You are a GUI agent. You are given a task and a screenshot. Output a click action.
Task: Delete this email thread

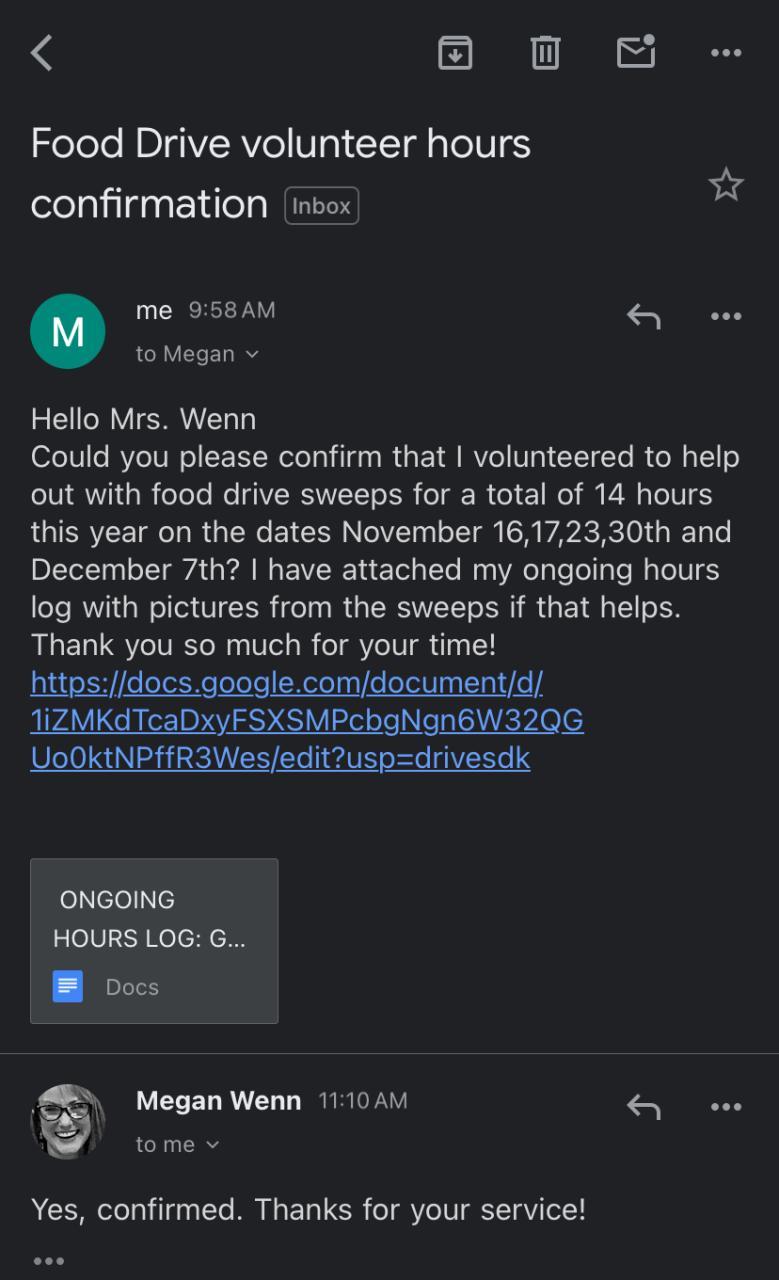(x=545, y=53)
